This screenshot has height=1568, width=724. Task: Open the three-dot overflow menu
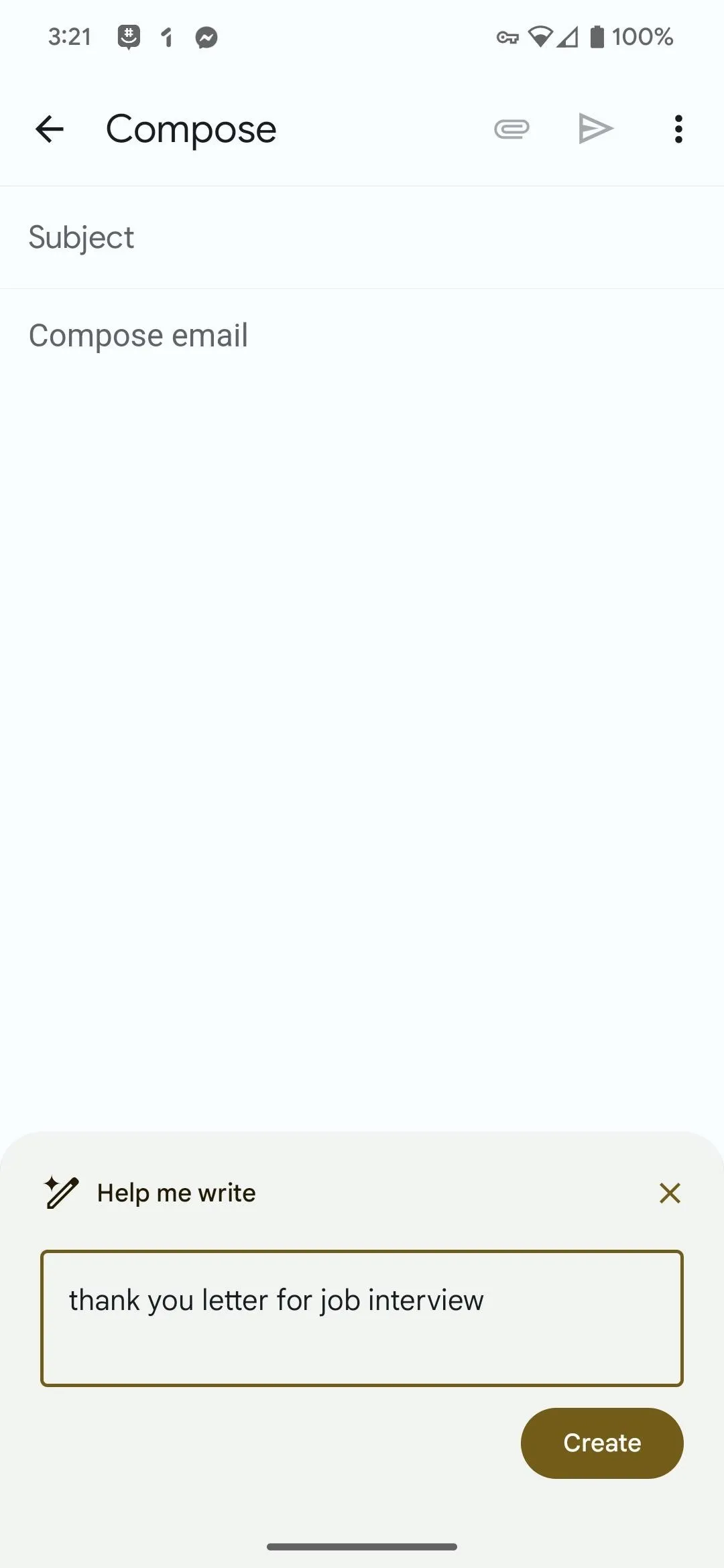coord(678,129)
